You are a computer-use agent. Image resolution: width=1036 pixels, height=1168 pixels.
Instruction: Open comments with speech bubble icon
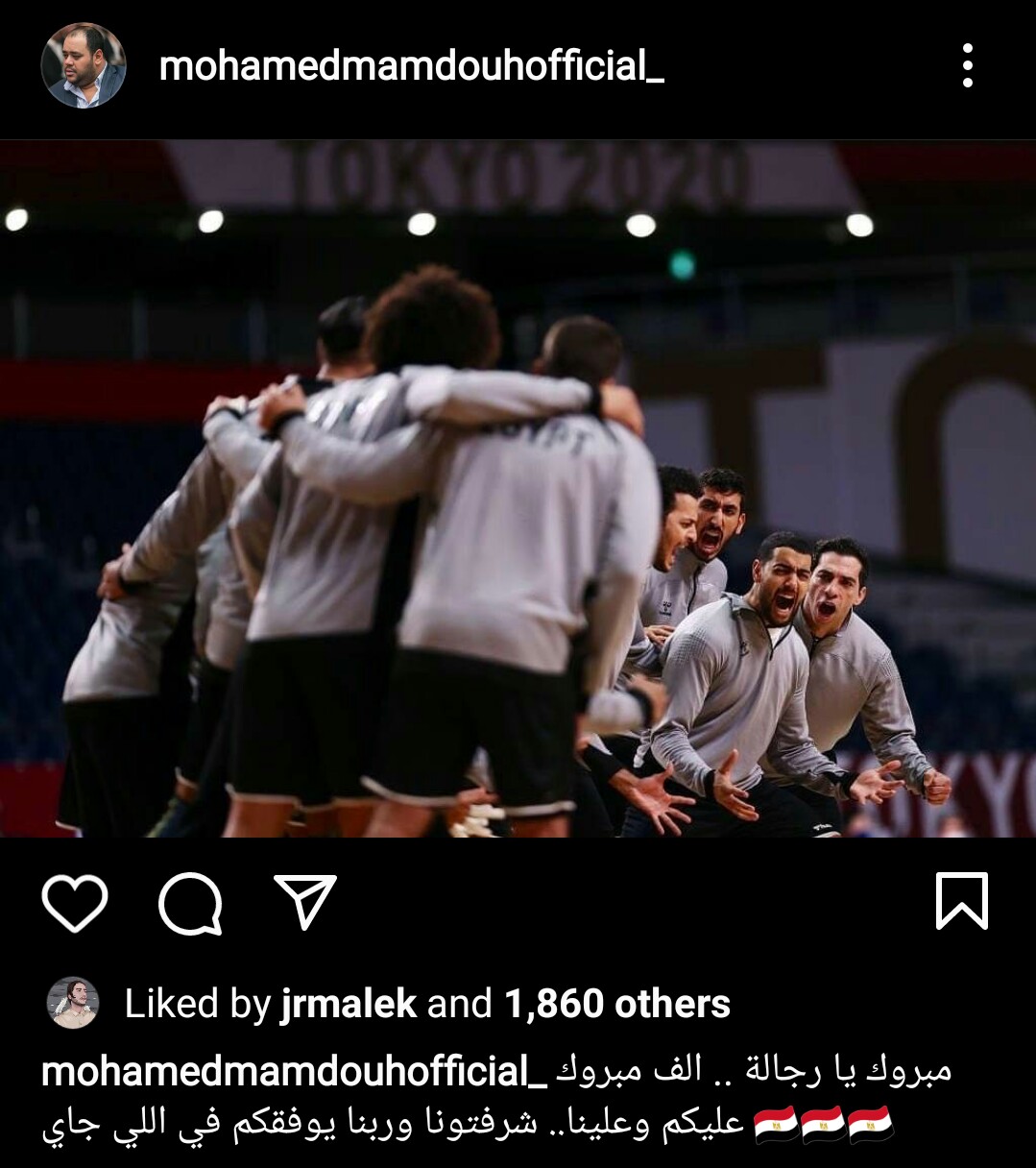(191, 903)
